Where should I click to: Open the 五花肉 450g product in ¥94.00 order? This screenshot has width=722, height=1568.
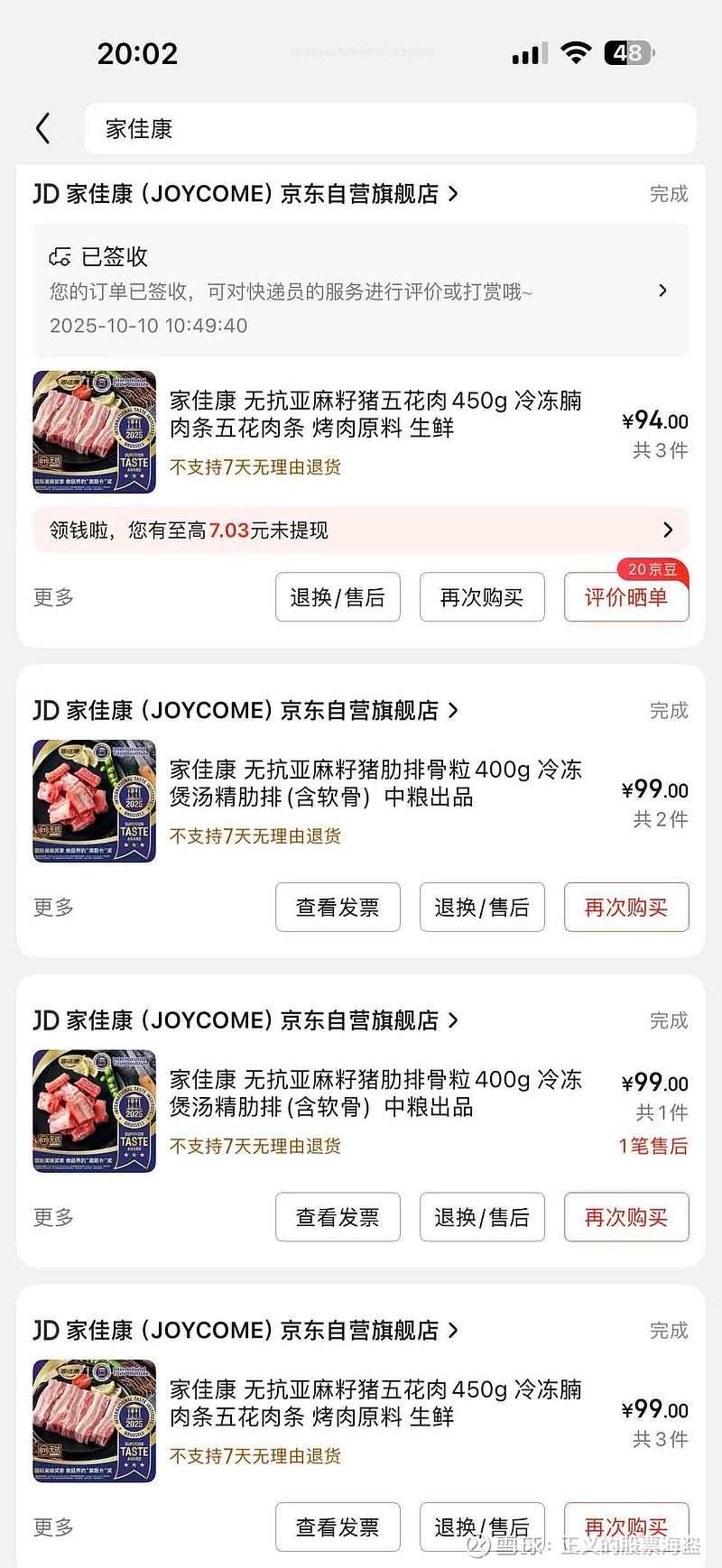point(375,414)
